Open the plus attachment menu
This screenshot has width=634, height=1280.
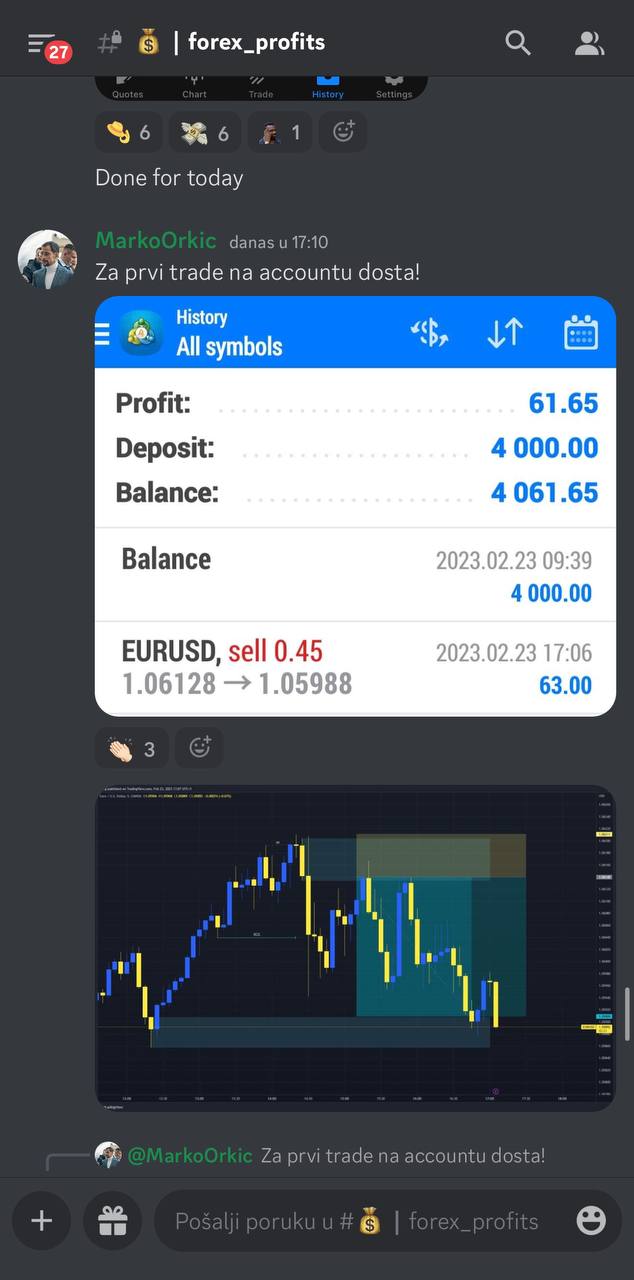point(41,1220)
